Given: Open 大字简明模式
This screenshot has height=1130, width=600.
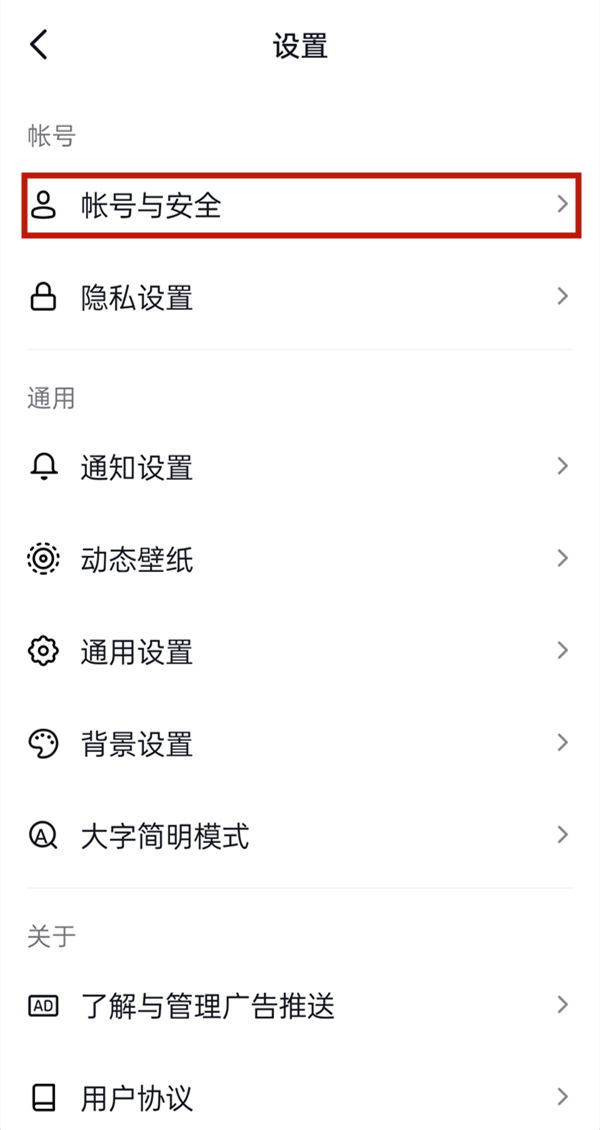Looking at the screenshot, I should coord(300,836).
